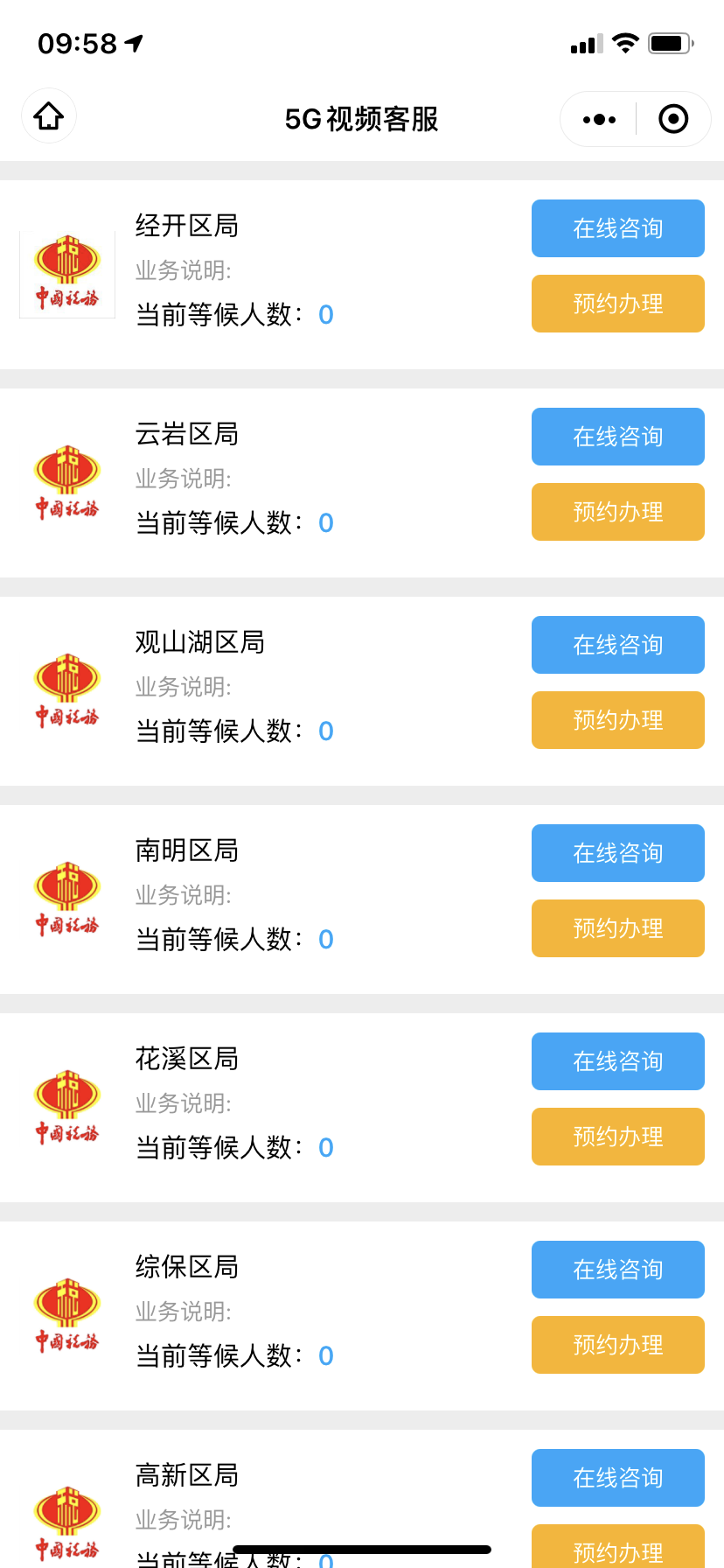This screenshot has width=724, height=1568.
Task: Tap 在线咨询 for 经开区局
Action: click(618, 228)
